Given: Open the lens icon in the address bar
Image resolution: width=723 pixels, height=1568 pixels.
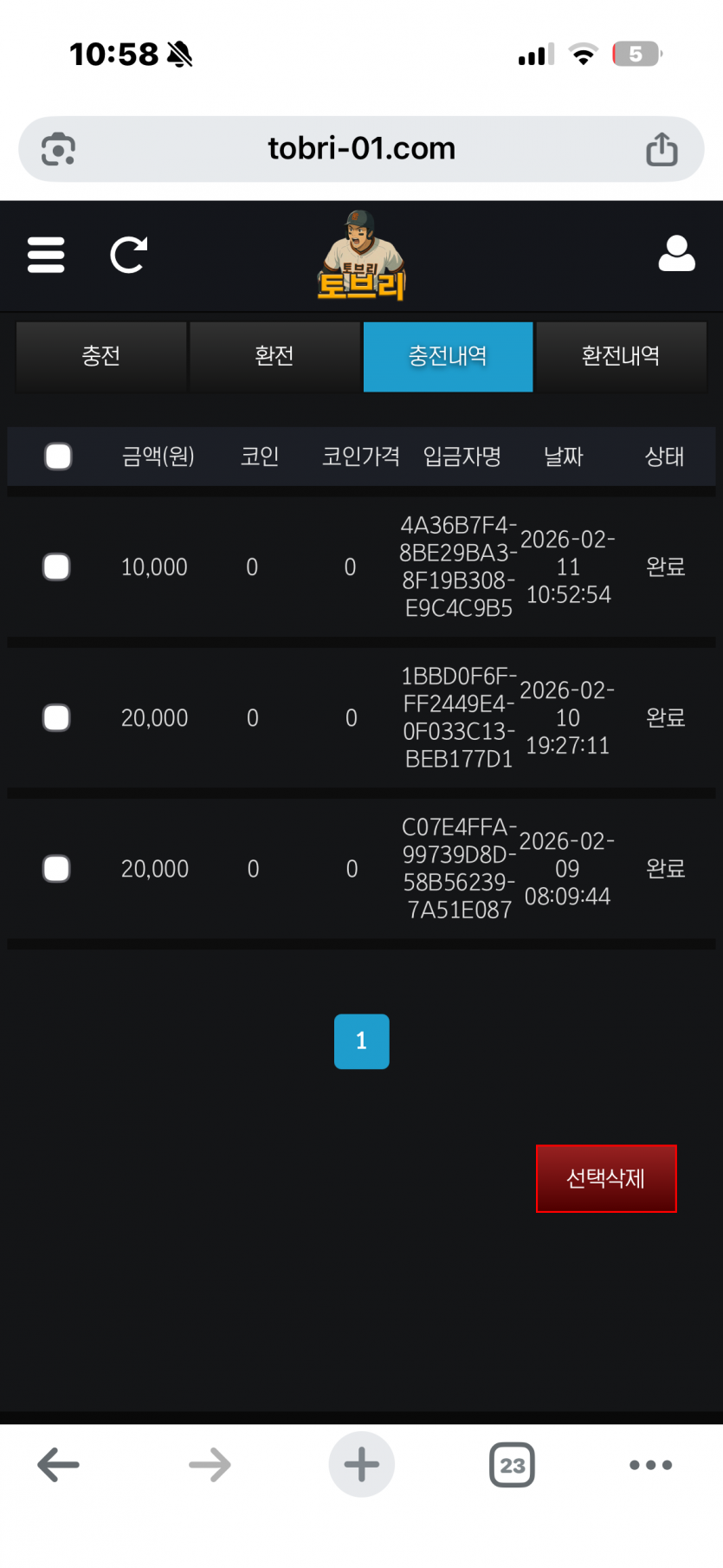Looking at the screenshot, I should [59, 149].
